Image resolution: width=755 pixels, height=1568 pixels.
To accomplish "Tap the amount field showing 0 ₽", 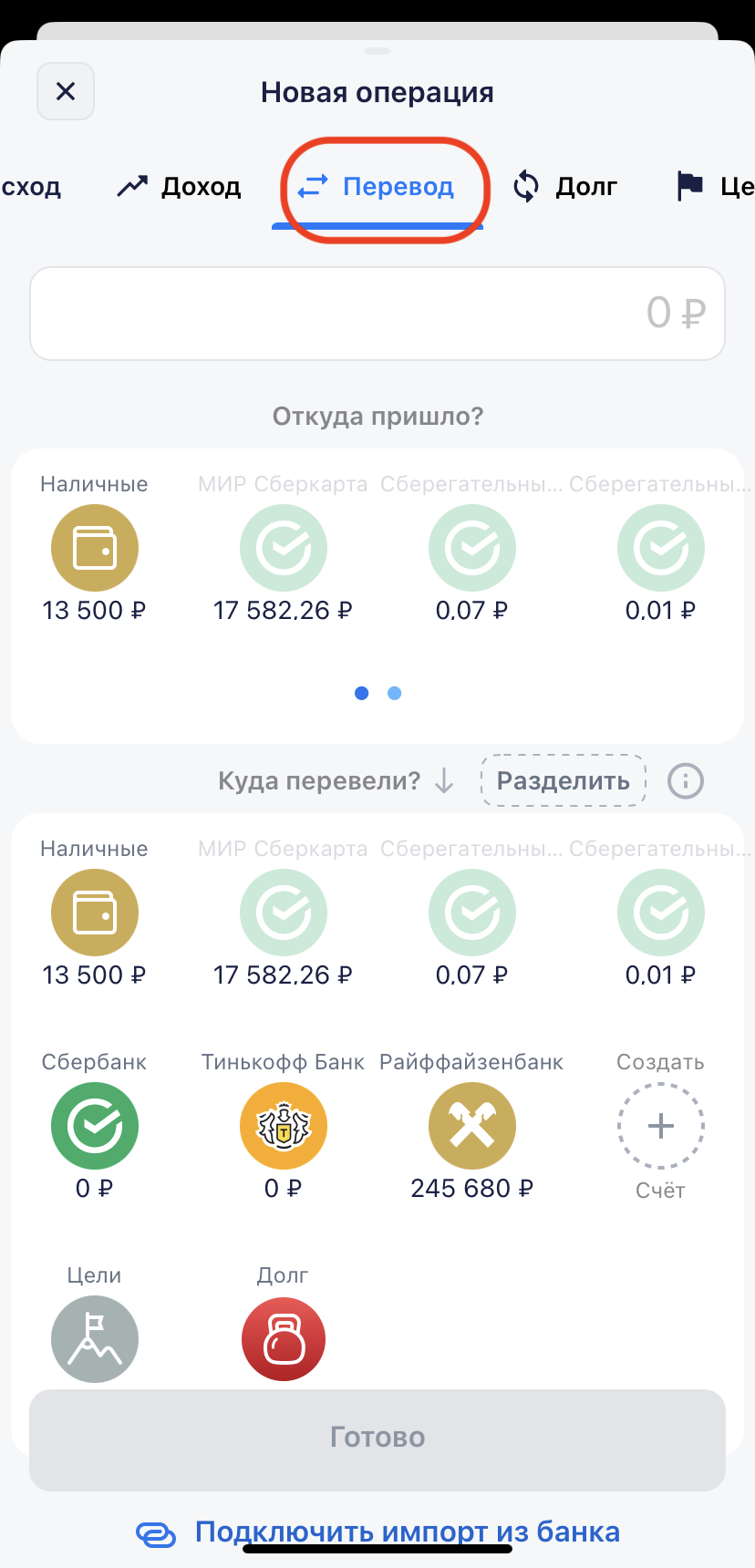I will point(377,314).
